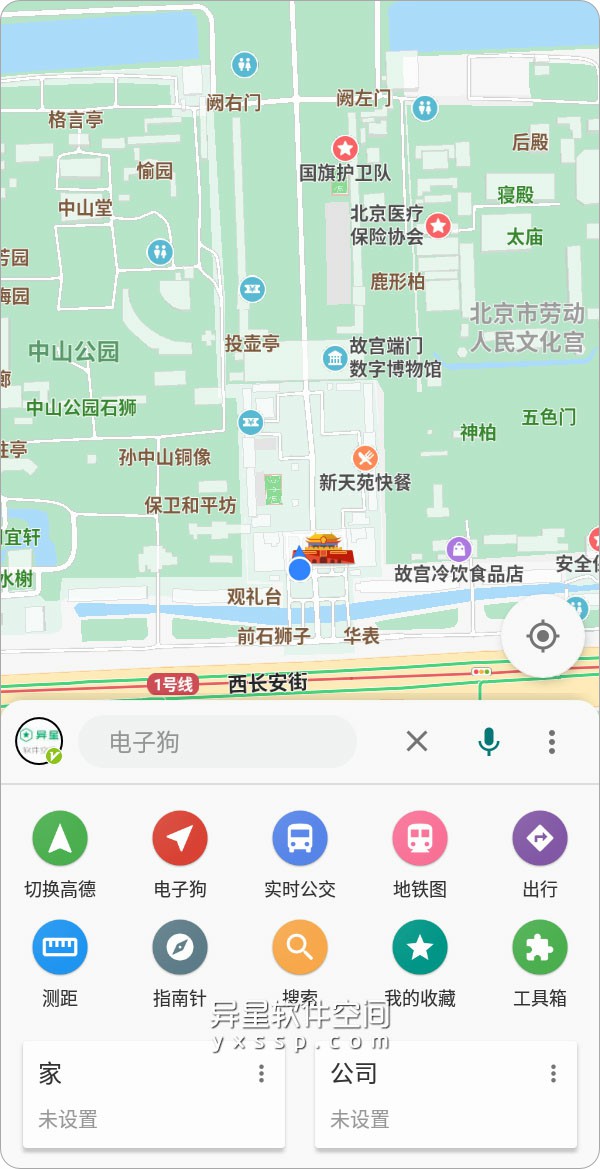Open 我的收藏 favorites

pos(420,964)
